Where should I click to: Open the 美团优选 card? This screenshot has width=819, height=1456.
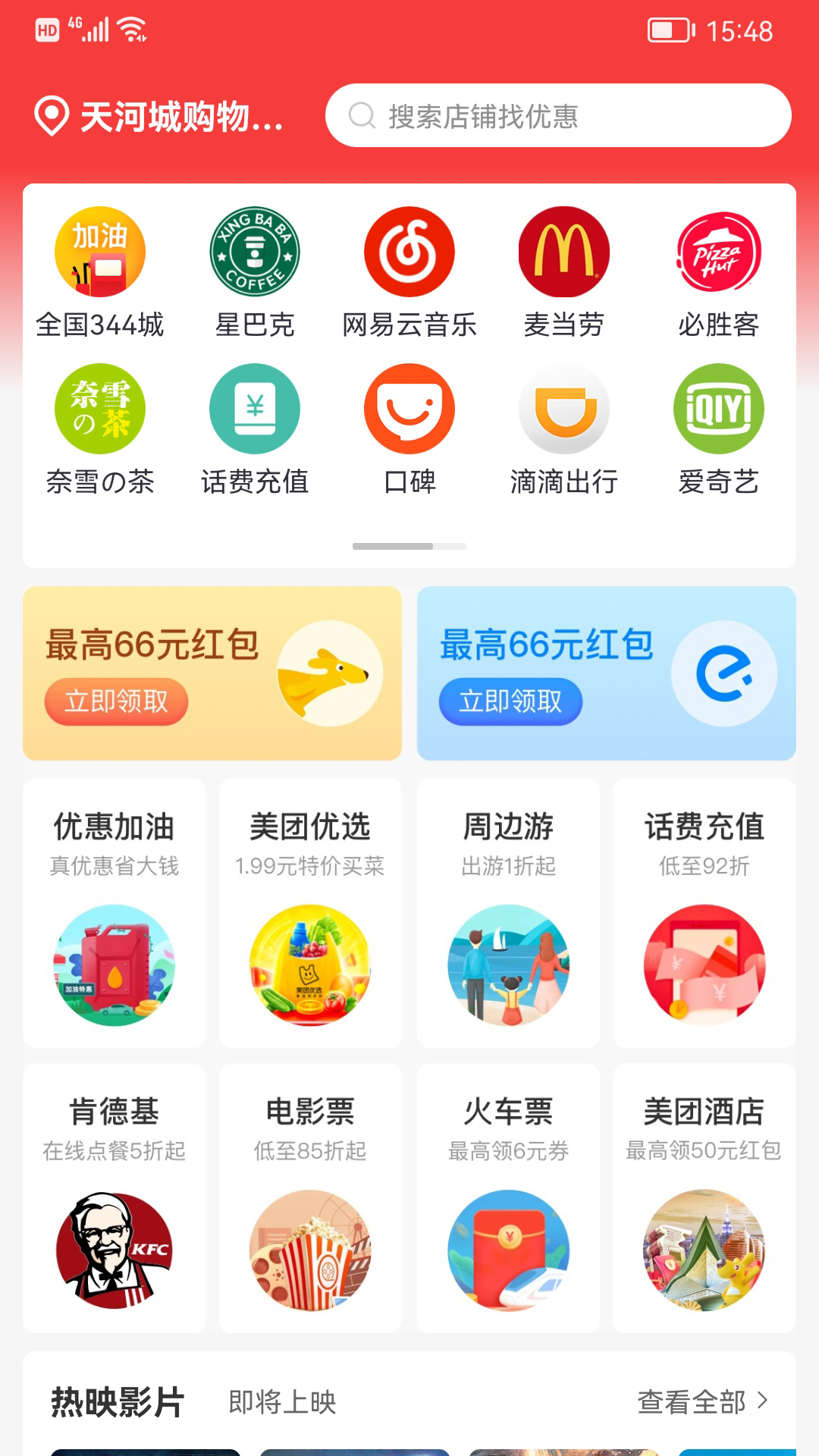(x=310, y=913)
